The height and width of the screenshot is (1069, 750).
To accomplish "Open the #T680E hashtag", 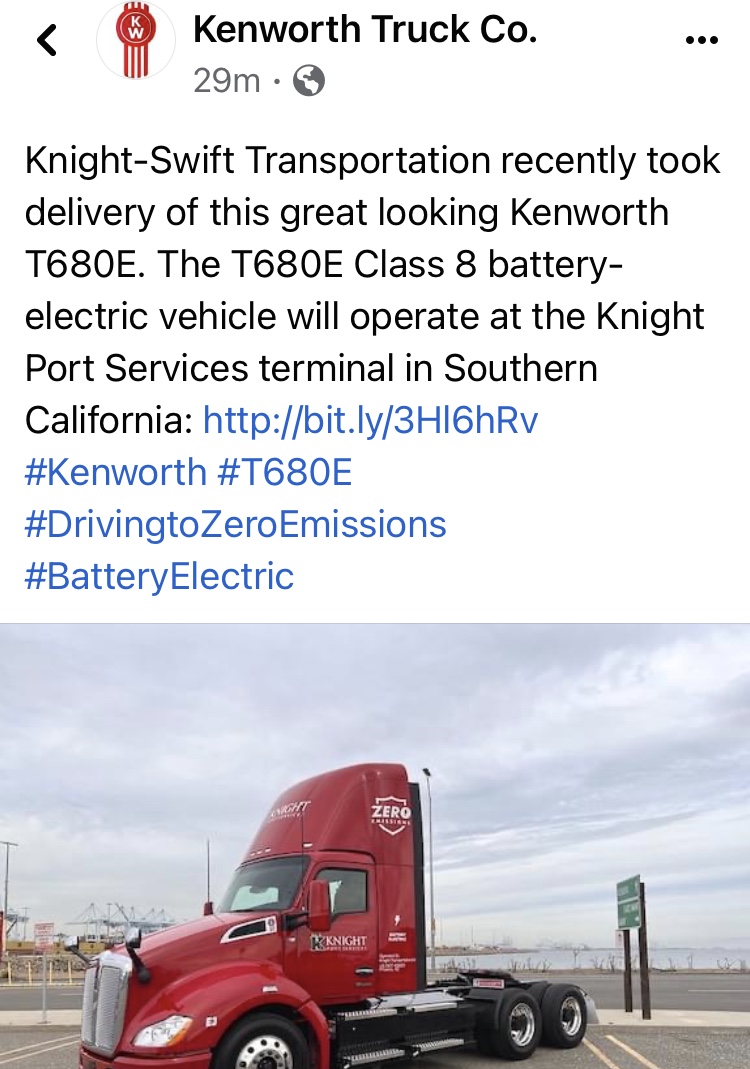I will 285,472.
